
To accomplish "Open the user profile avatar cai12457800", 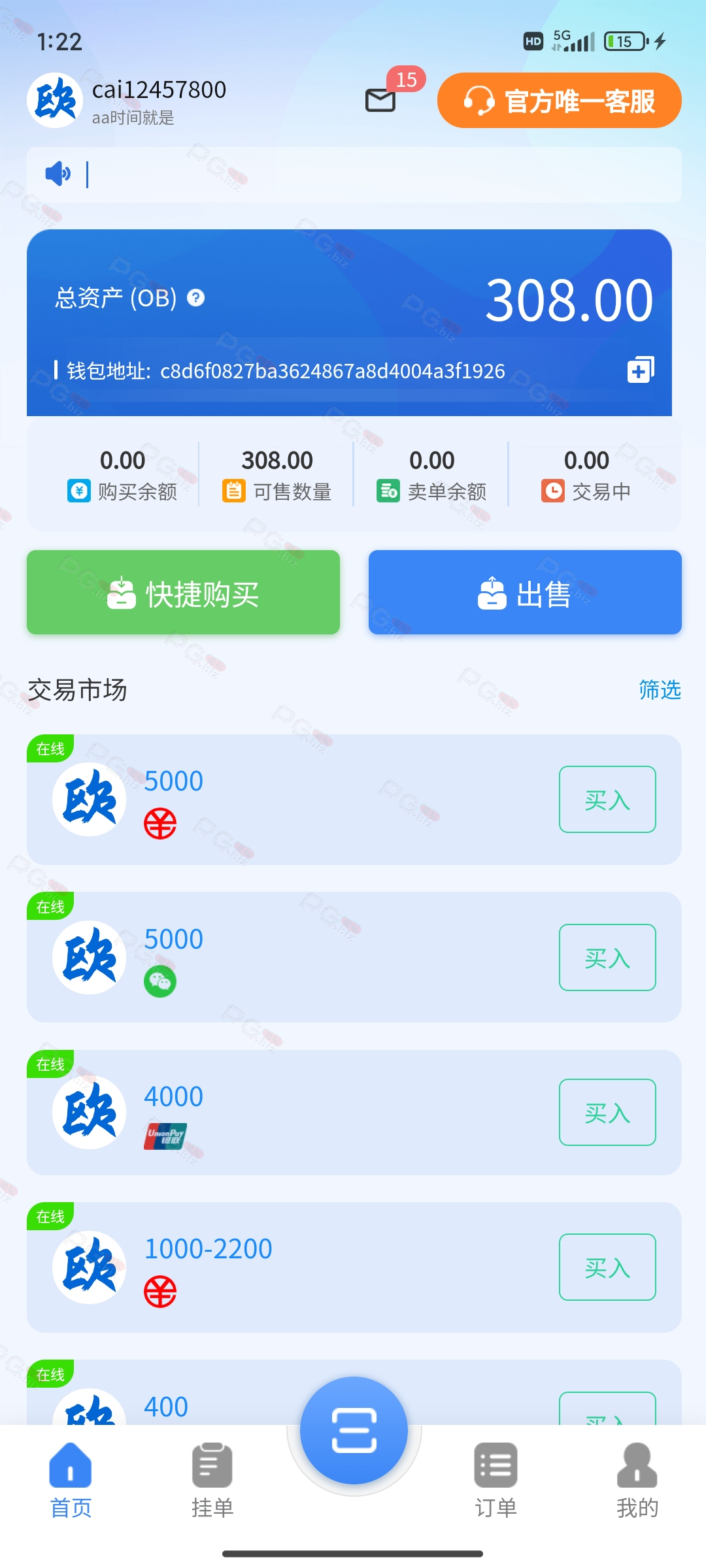I will click(55, 101).
